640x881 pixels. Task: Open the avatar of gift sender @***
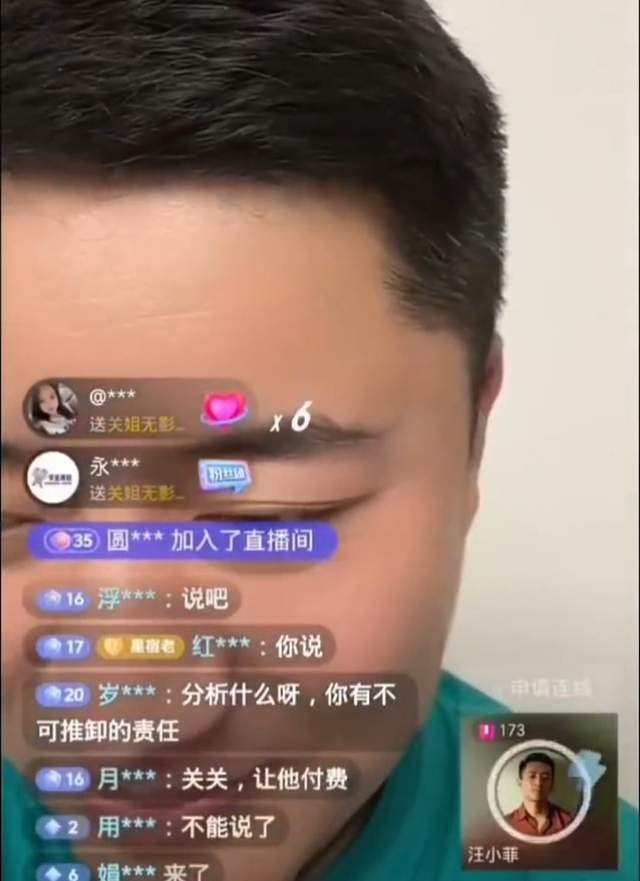click(x=52, y=408)
